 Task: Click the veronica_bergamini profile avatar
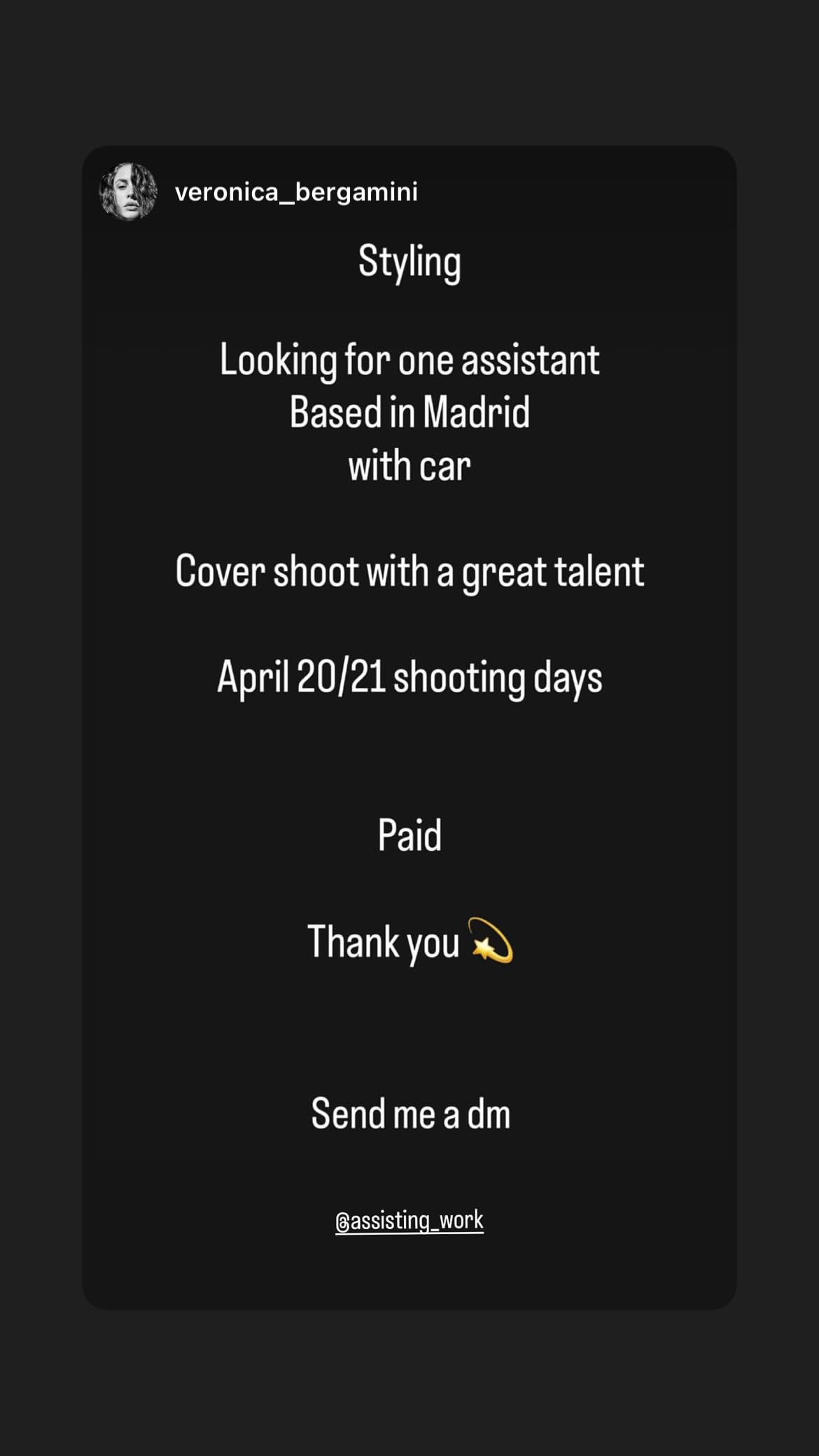click(x=129, y=193)
